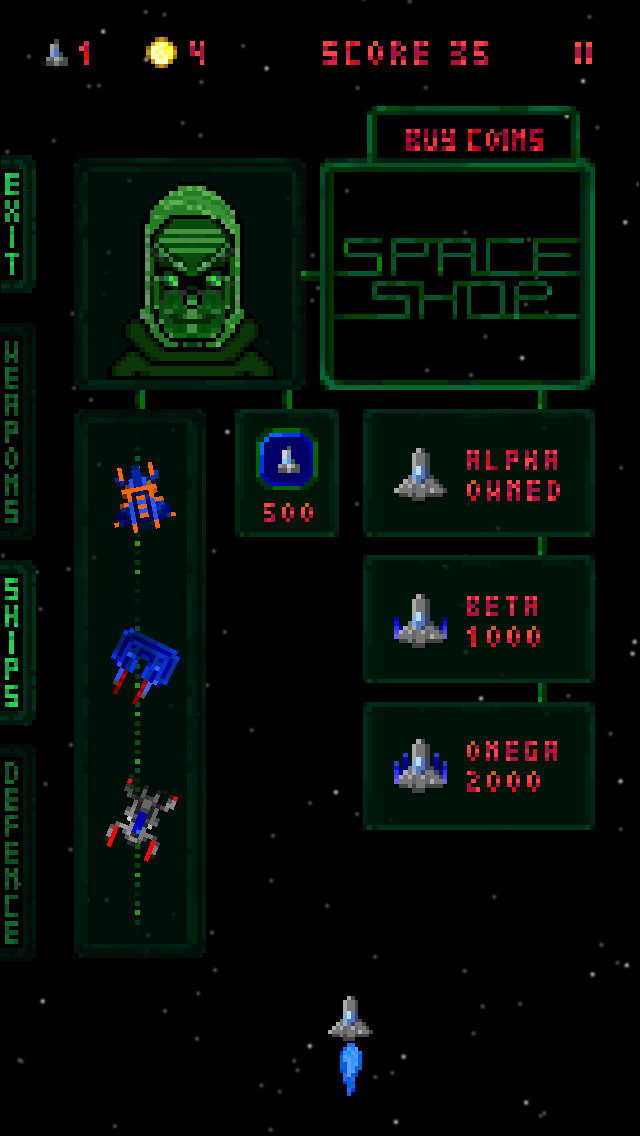The width and height of the screenshot is (640, 1136).
Task: Switch to the Weapons tab
Action: coord(16,431)
